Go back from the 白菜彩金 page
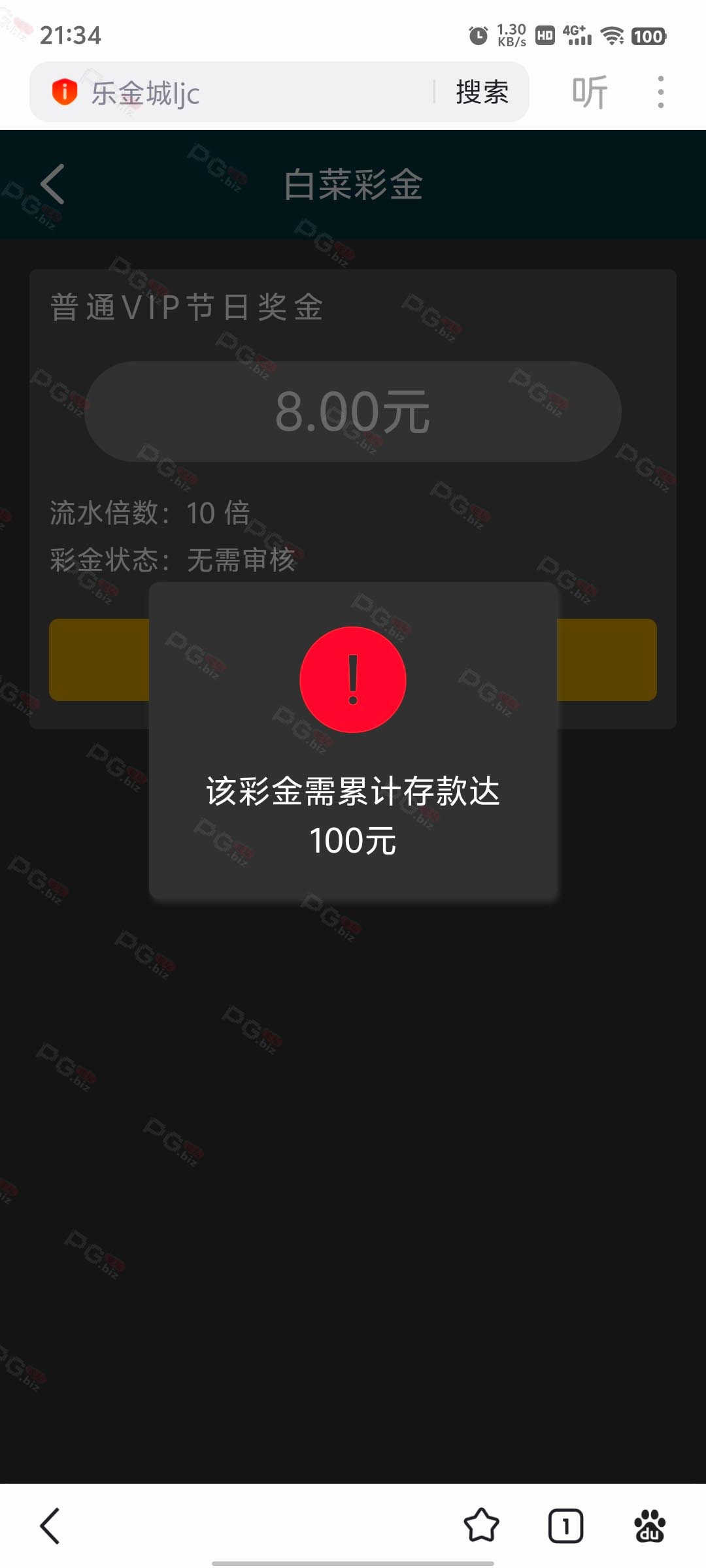The width and height of the screenshot is (706, 1568). [52, 184]
